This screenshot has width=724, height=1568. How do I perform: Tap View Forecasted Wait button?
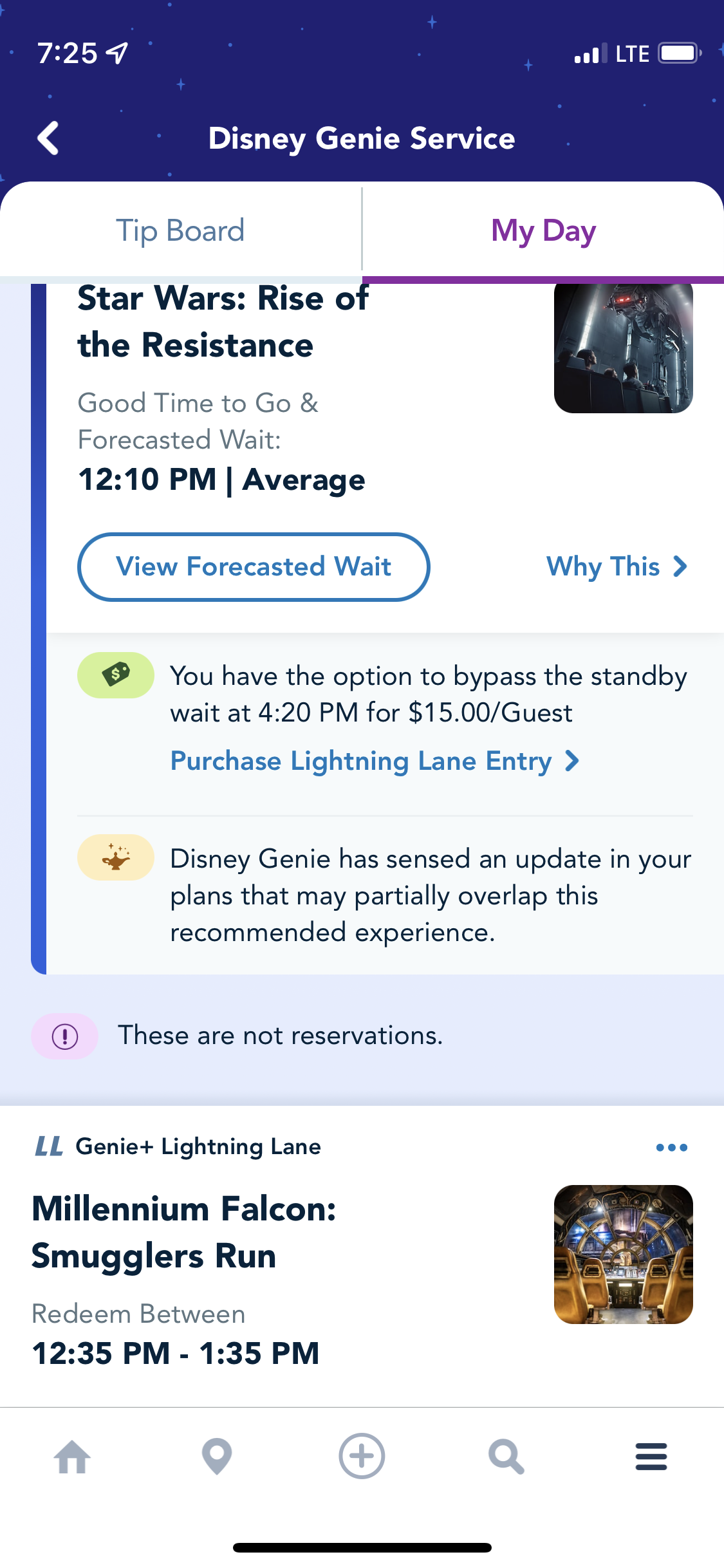coord(254,567)
